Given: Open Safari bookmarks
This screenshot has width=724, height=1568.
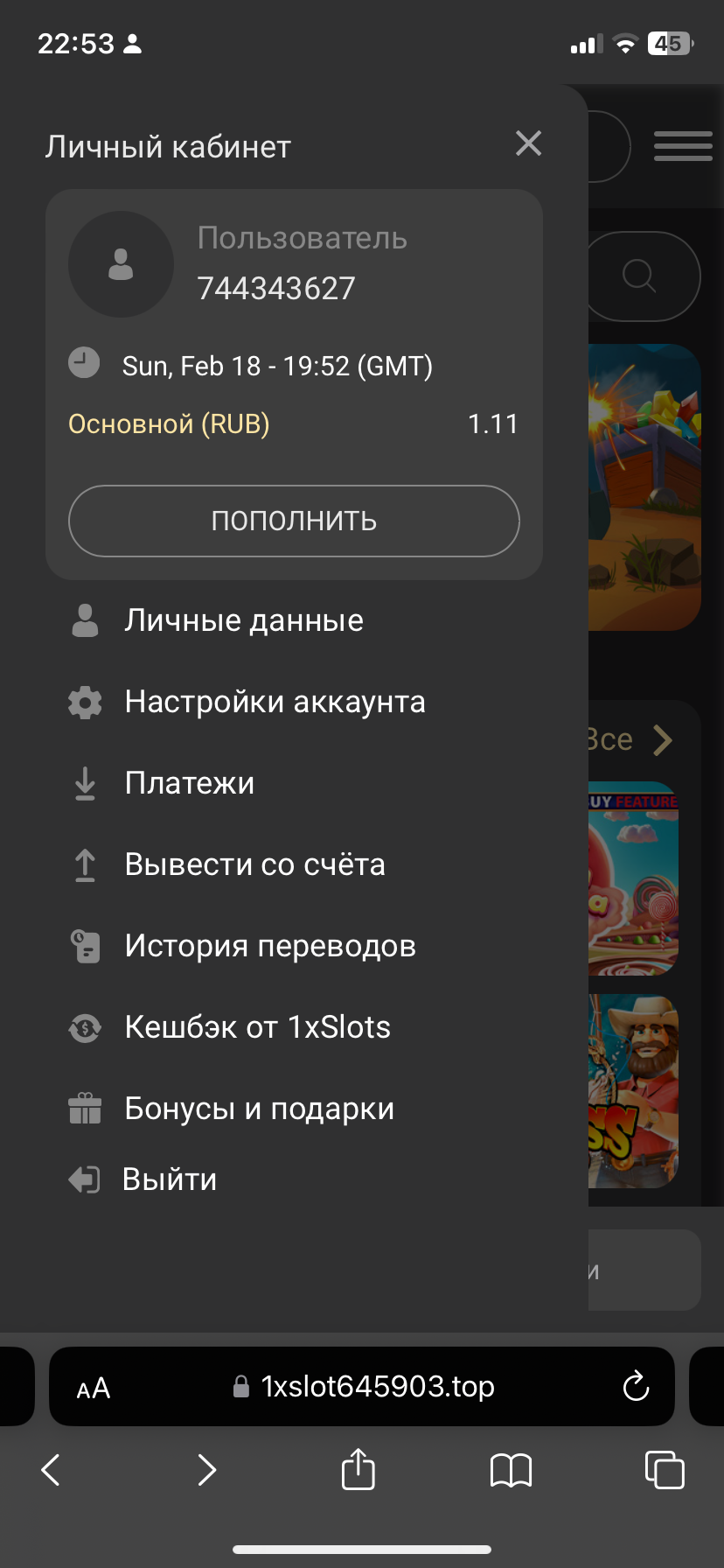Looking at the screenshot, I should pyautogui.click(x=511, y=1470).
